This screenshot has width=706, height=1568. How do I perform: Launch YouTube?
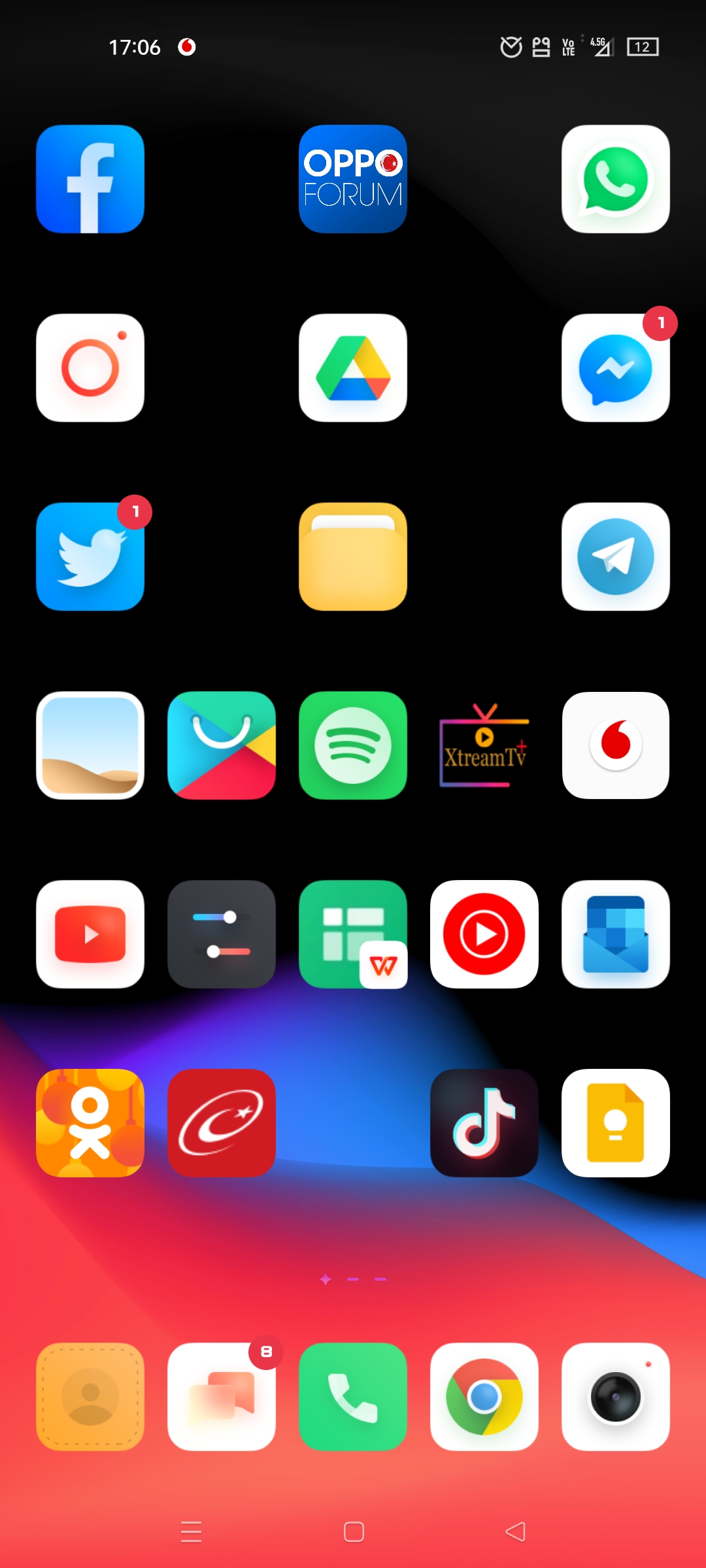pos(90,934)
